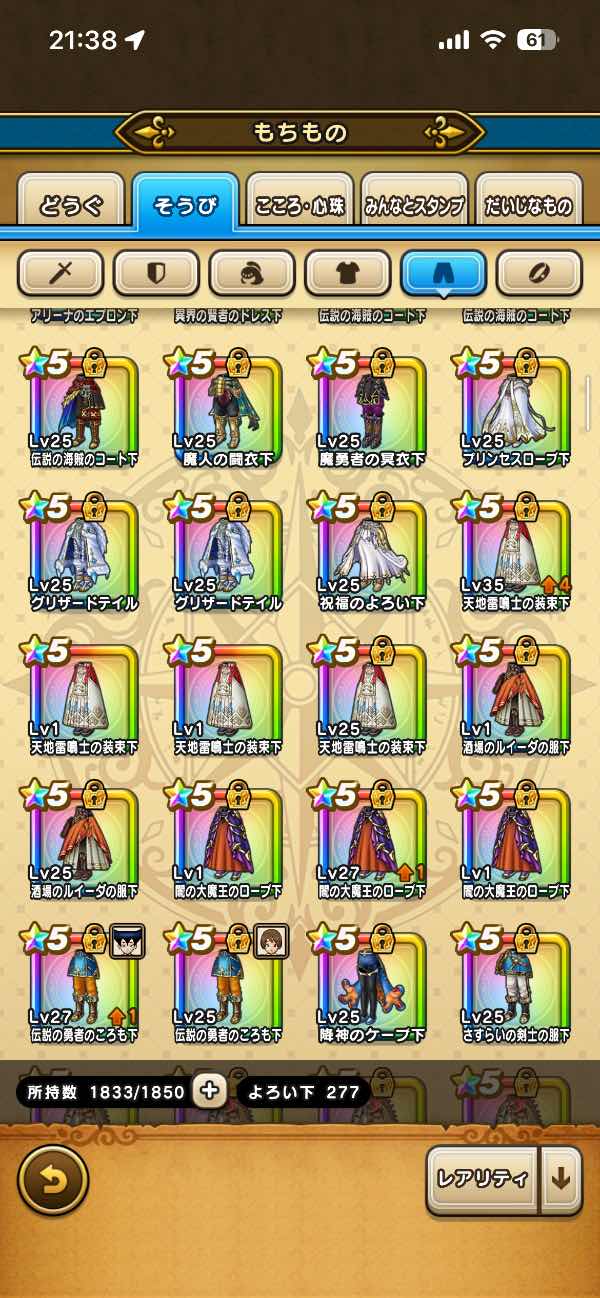Open the こころ・心珠 tab

pos(300,206)
